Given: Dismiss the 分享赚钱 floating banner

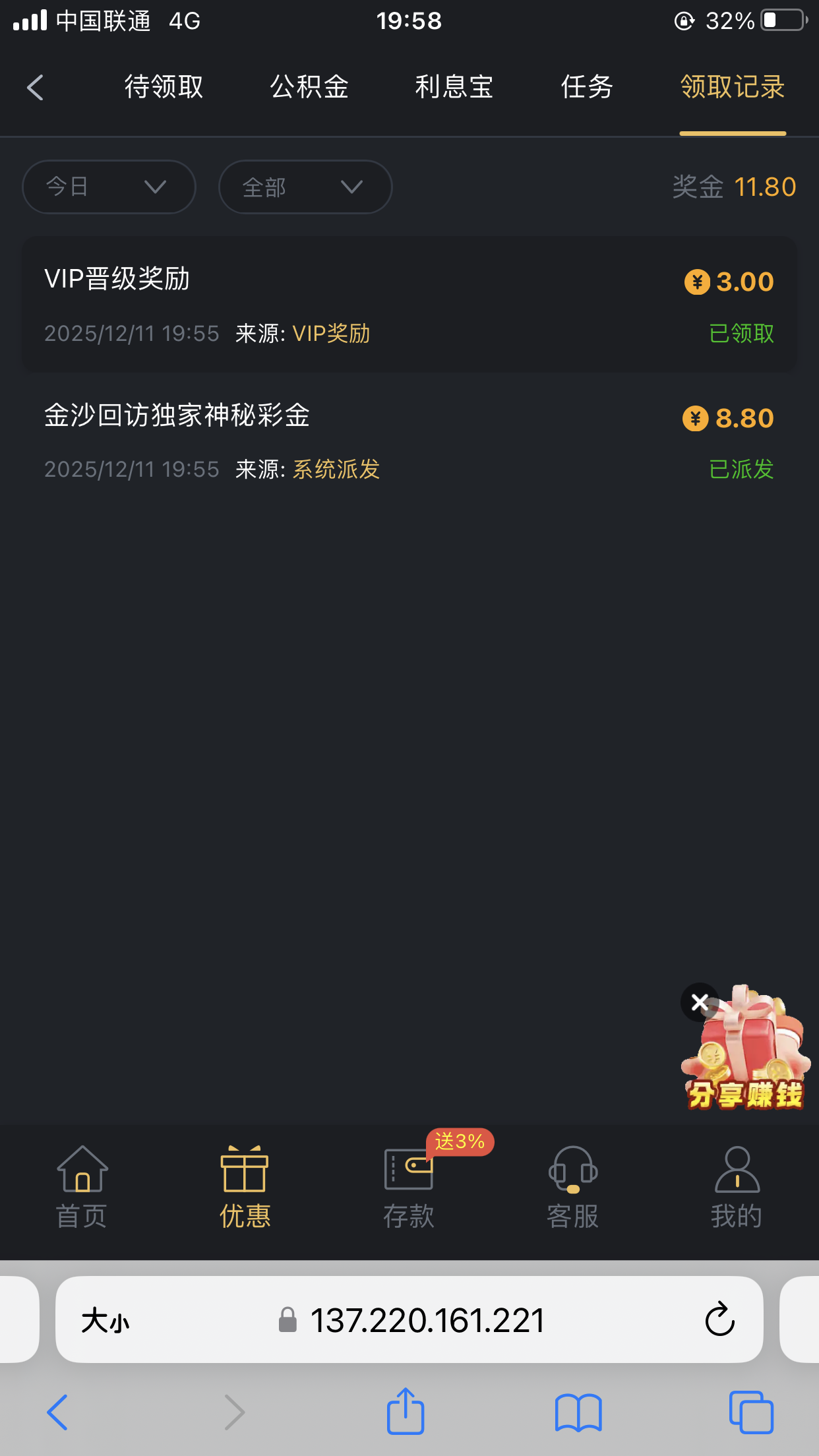Looking at the screenshot, I should pos(700,1003).
